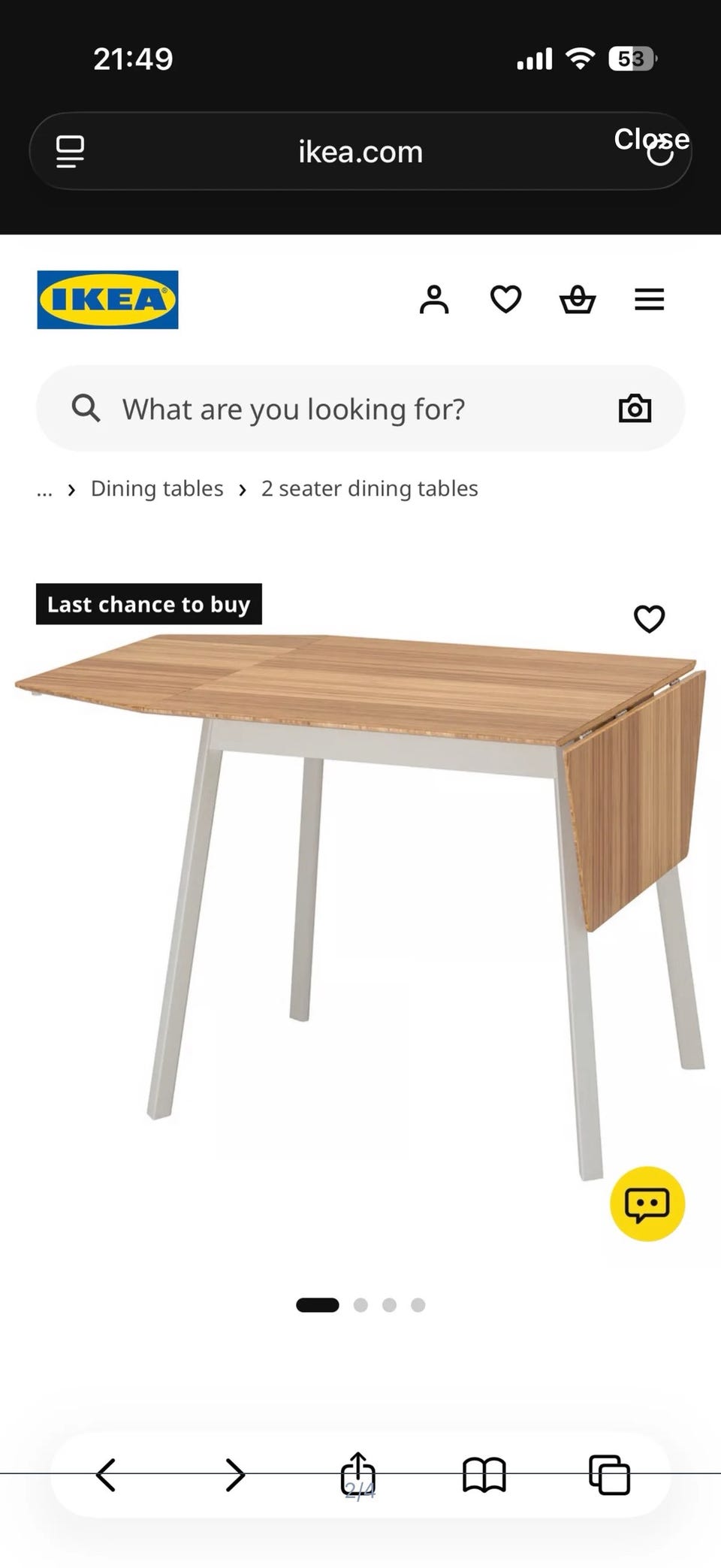Go forward with the browser forward arrow
721x1568 pixels.
235,1474
